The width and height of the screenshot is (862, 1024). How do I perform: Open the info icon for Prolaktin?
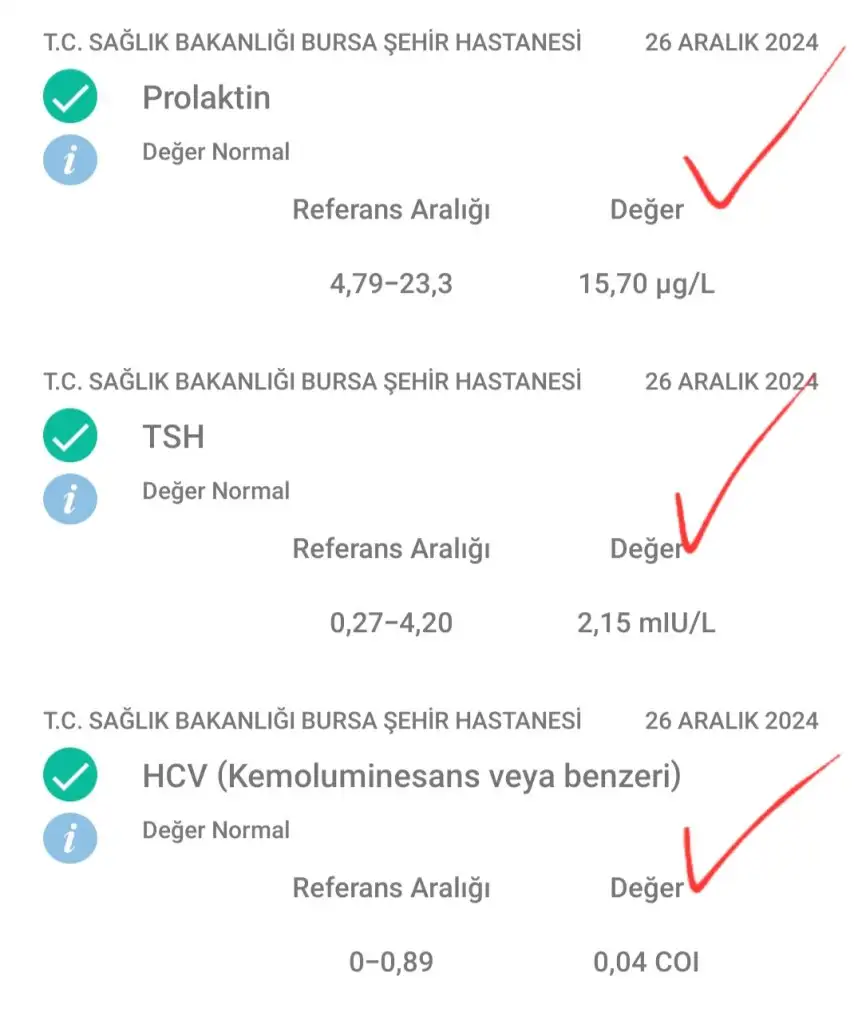pyautogui.click(x=70, y=160)
